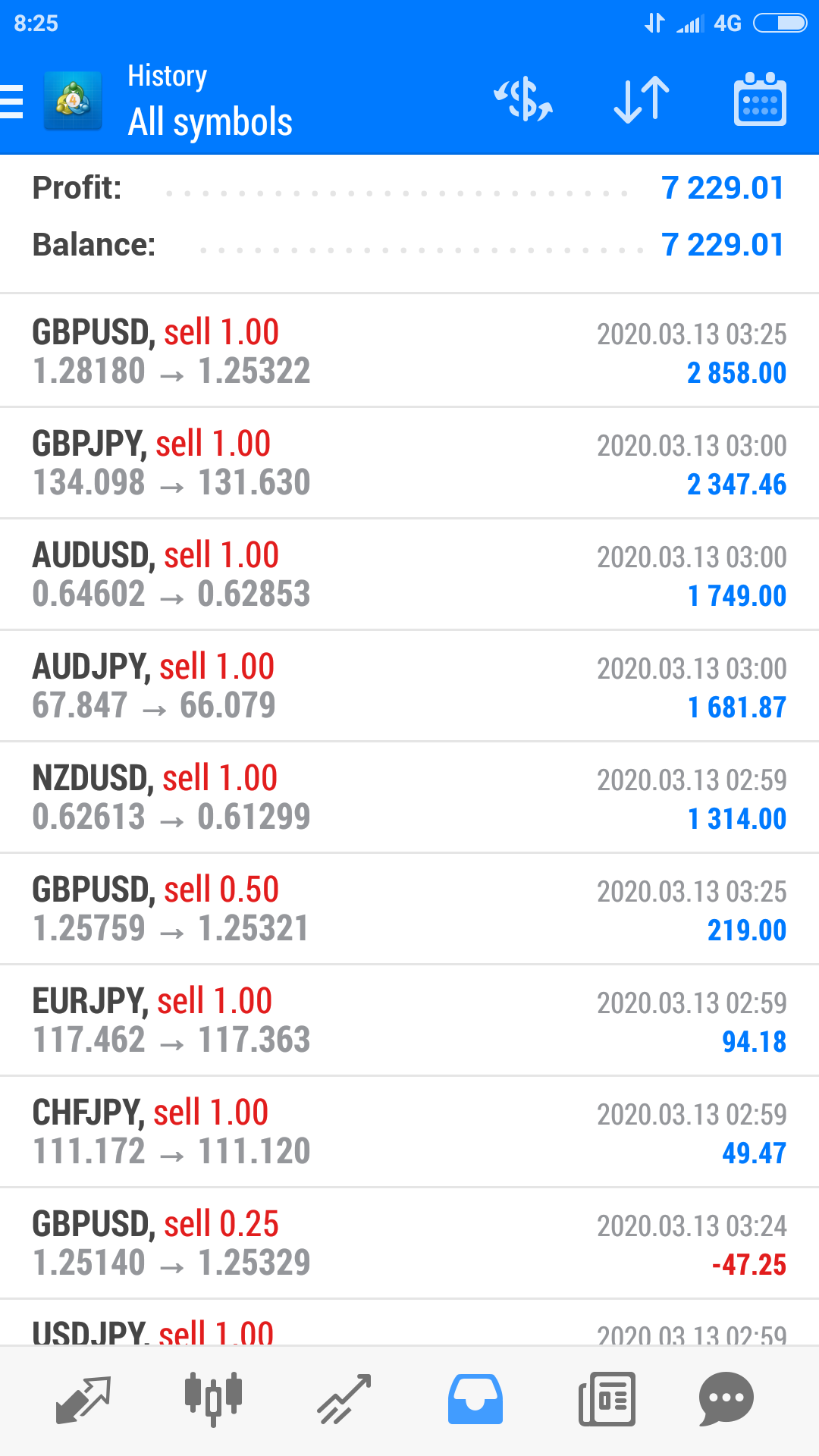The width and height of the screenshot is (819, 1456).
Task: View the CHFJPY sell 1.00 entry
Action: [x=409, y=1132]
